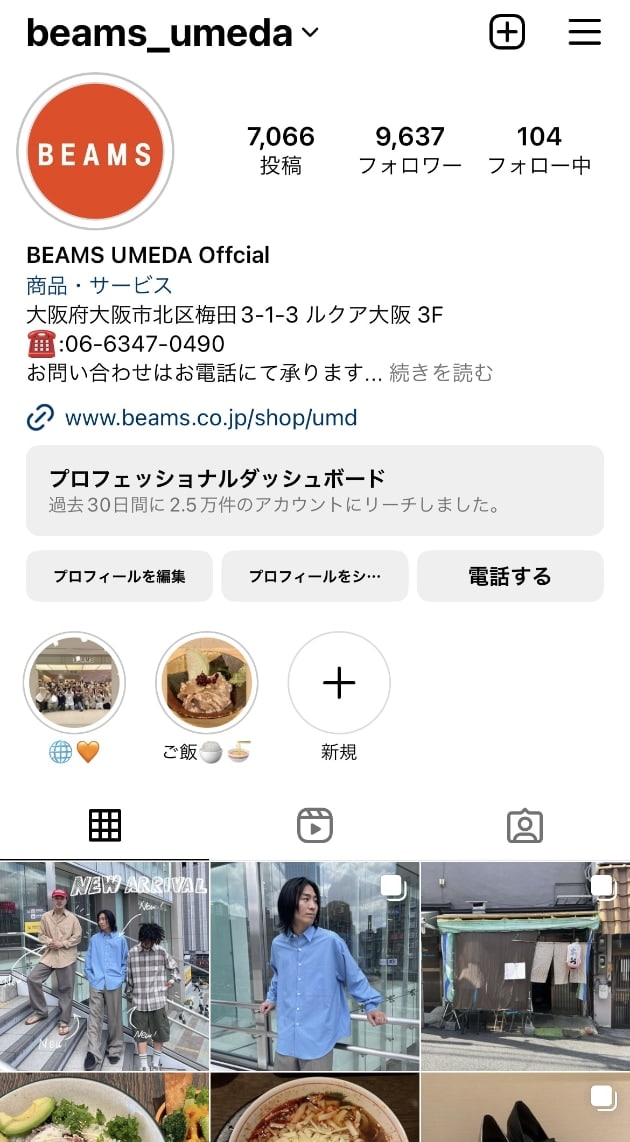Switch to the posts grid tab
The image size is (630, 1142).
[105, 826]
